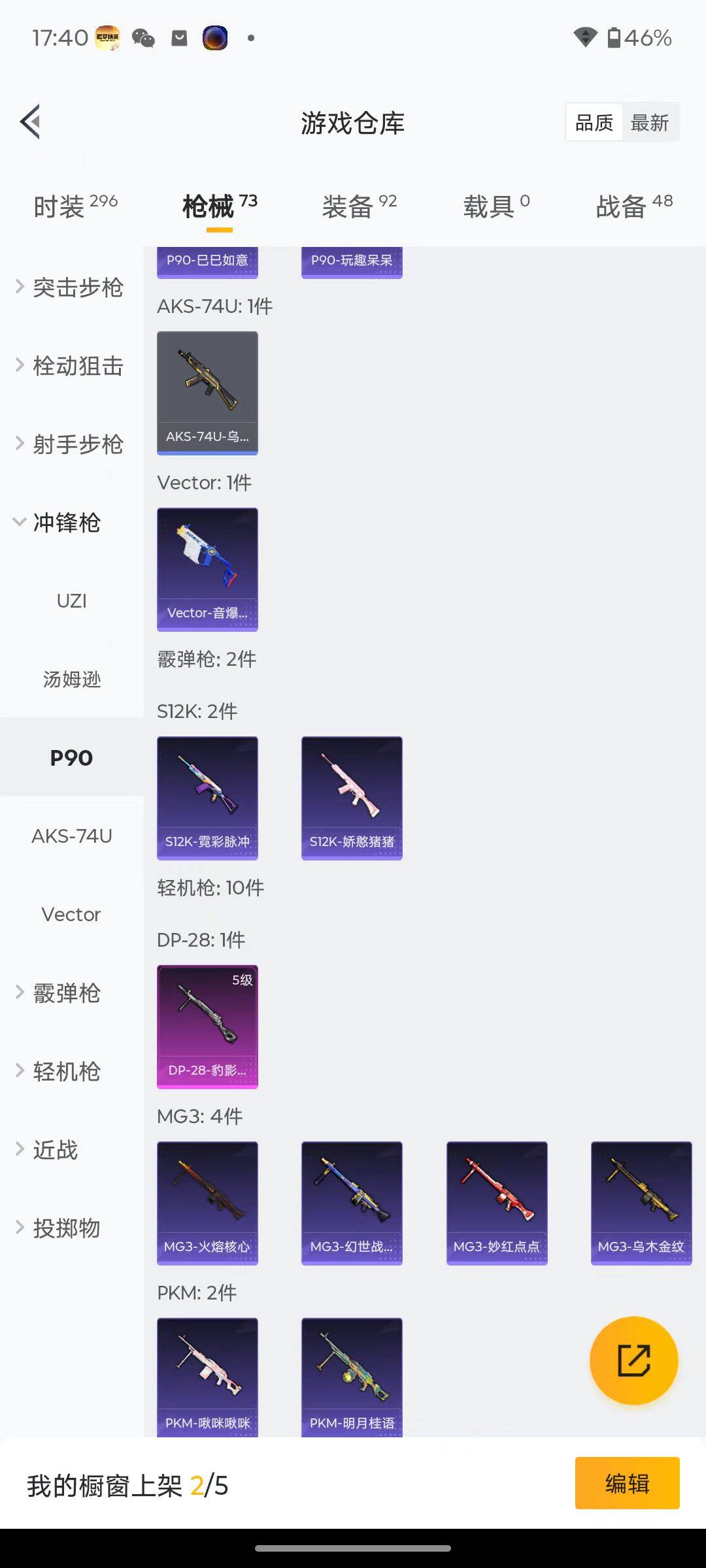Tap the back arrow to exit warehouse
The width and height of the screenshot is (706, 1568).
tap(30, 122)
